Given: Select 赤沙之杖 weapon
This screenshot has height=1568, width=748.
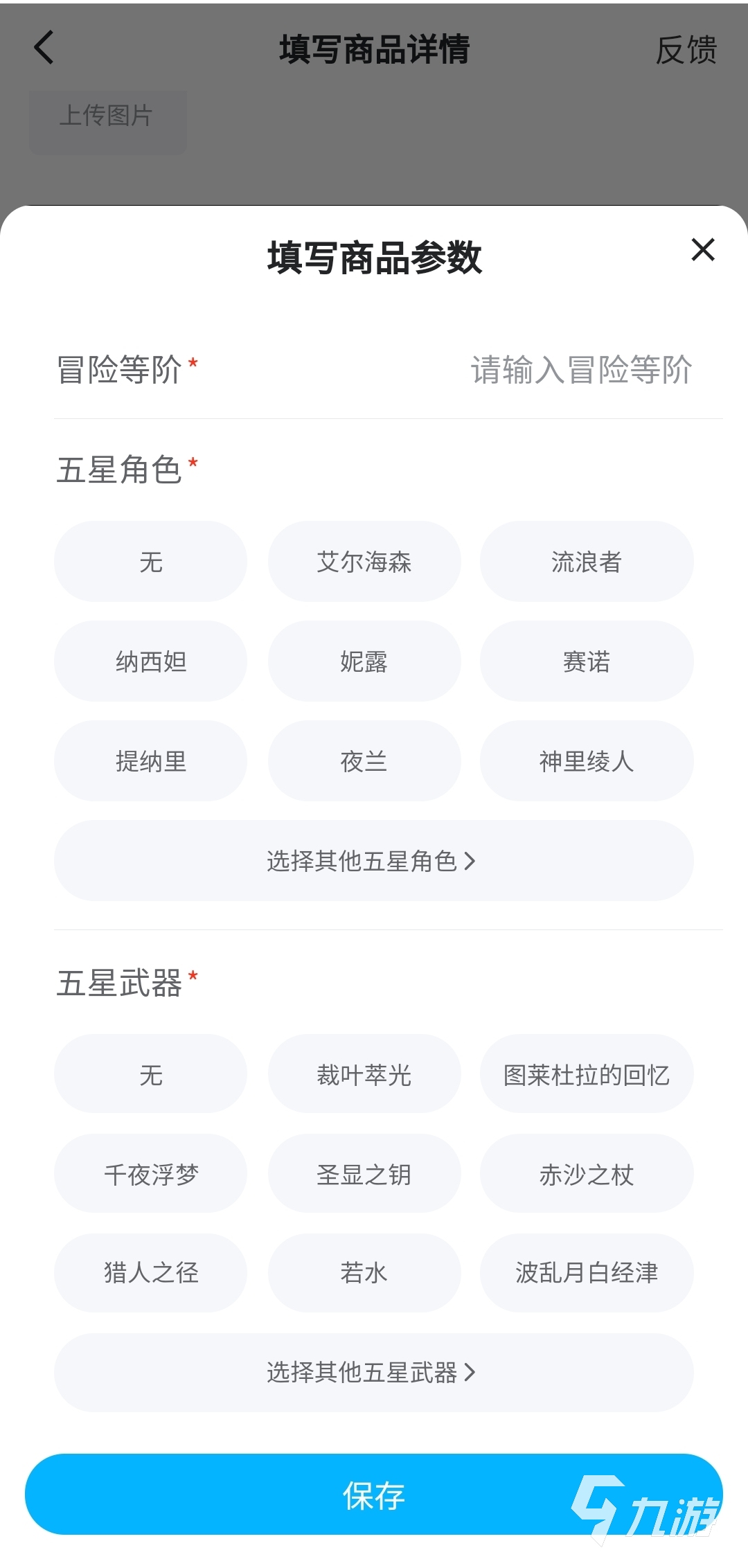Looking at the screenshot, I should 586,1174.
